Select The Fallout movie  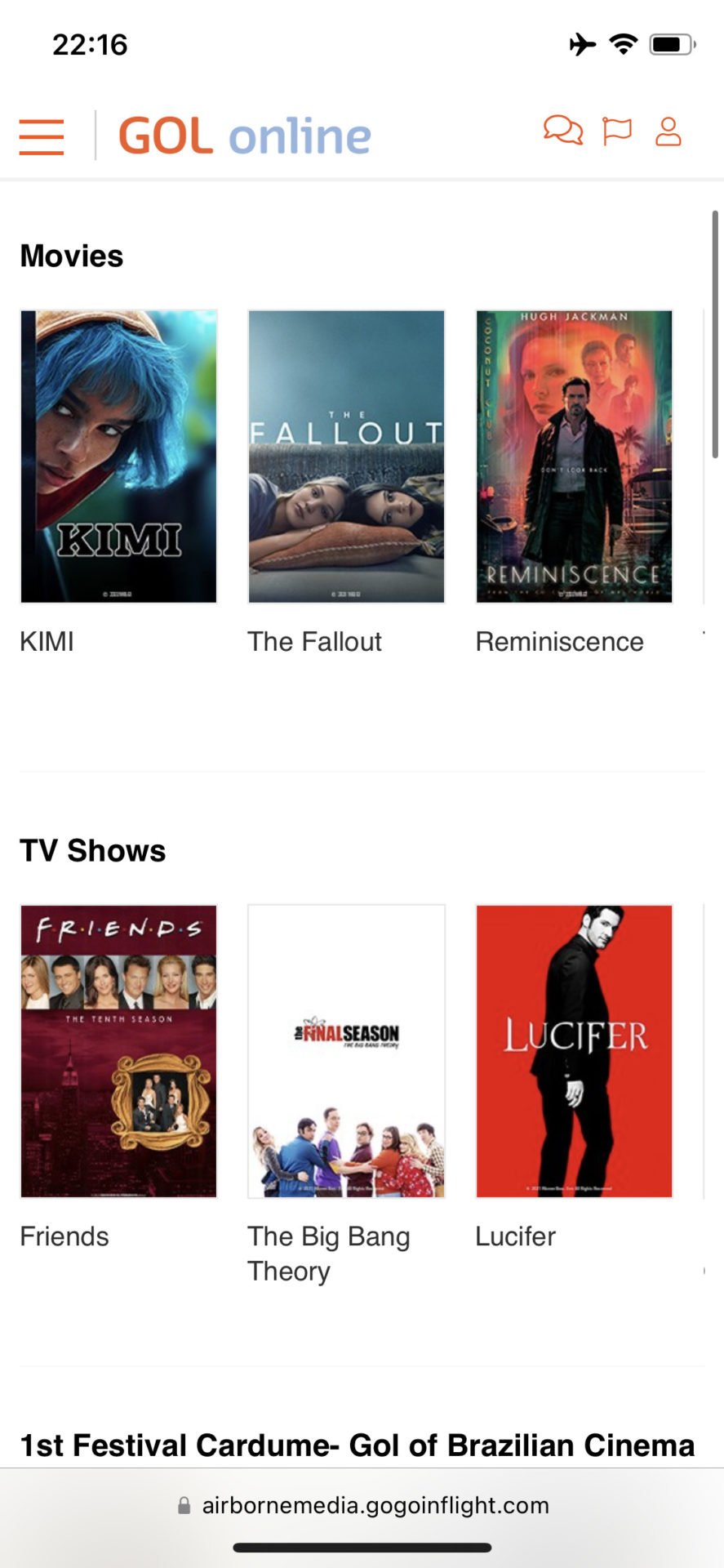[x=346, y=457]
